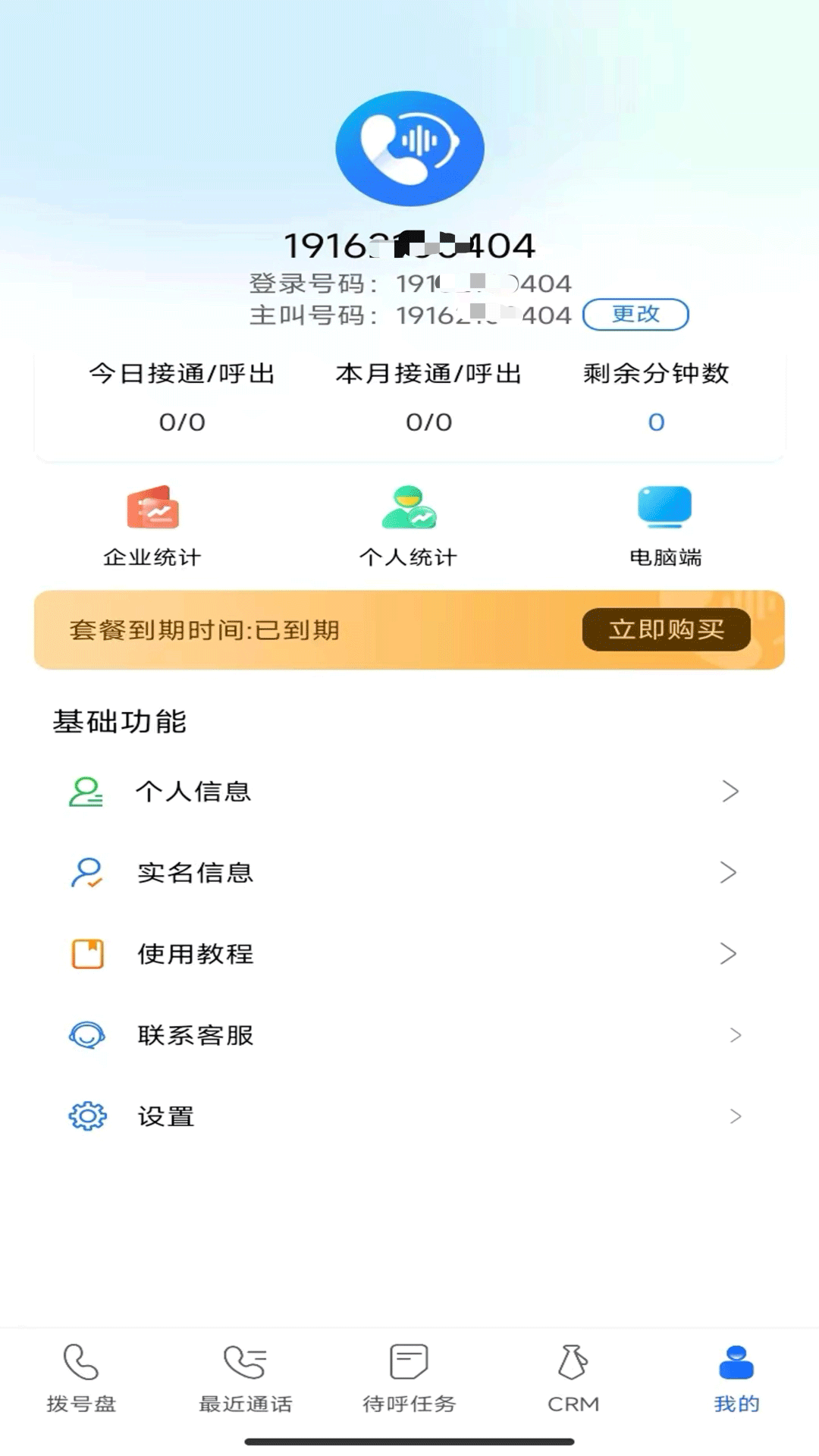Image resolution: width=819 pixels, height=1456 pixels.
Task: Switch to the 待呼任务 tab
Action: [x=409, y=1380]
